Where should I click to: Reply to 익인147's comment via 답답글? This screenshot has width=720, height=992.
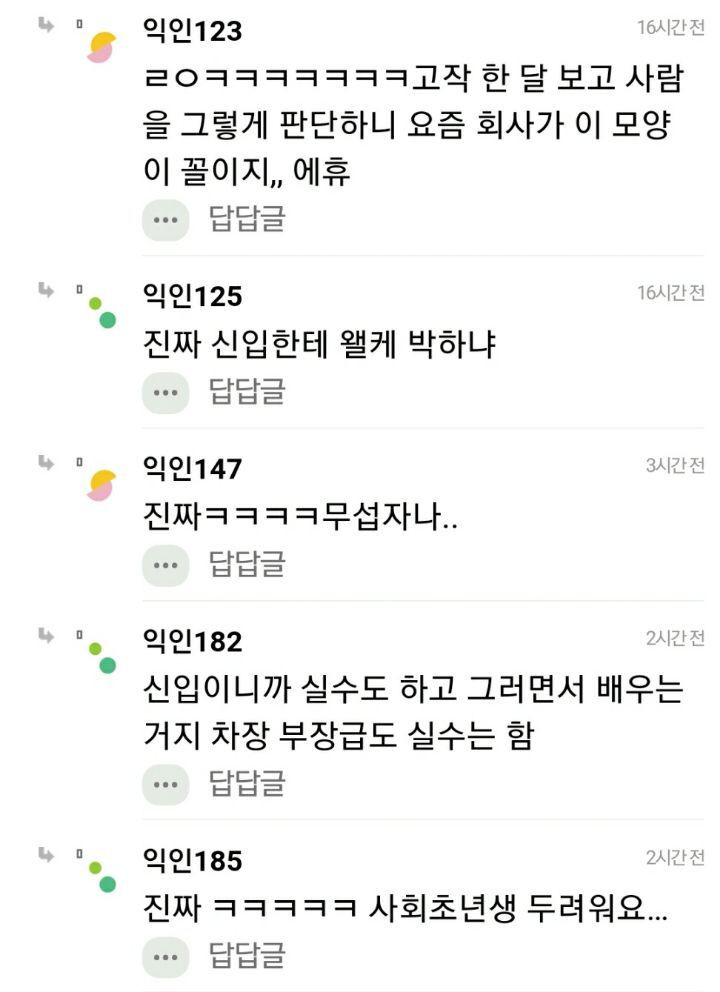coord(246,564)
